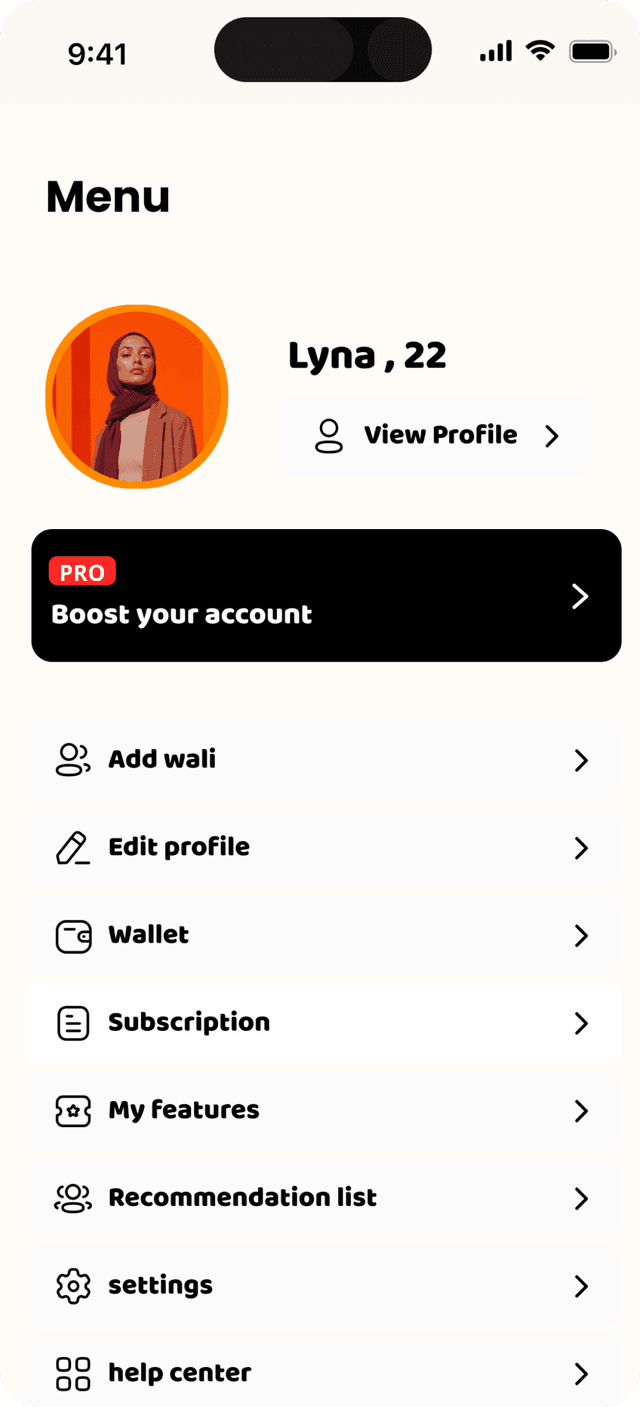Tap the Boost your account banner
This screenshot has height=1407, width=640.
[326, 596]
